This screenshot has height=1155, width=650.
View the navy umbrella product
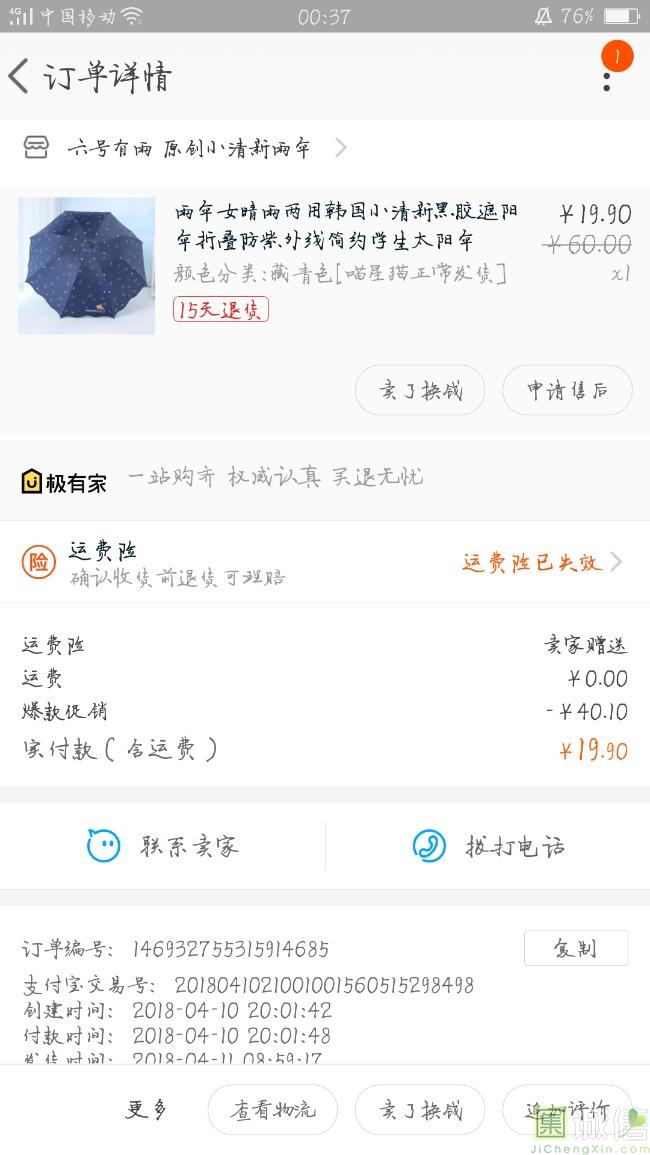86,265
